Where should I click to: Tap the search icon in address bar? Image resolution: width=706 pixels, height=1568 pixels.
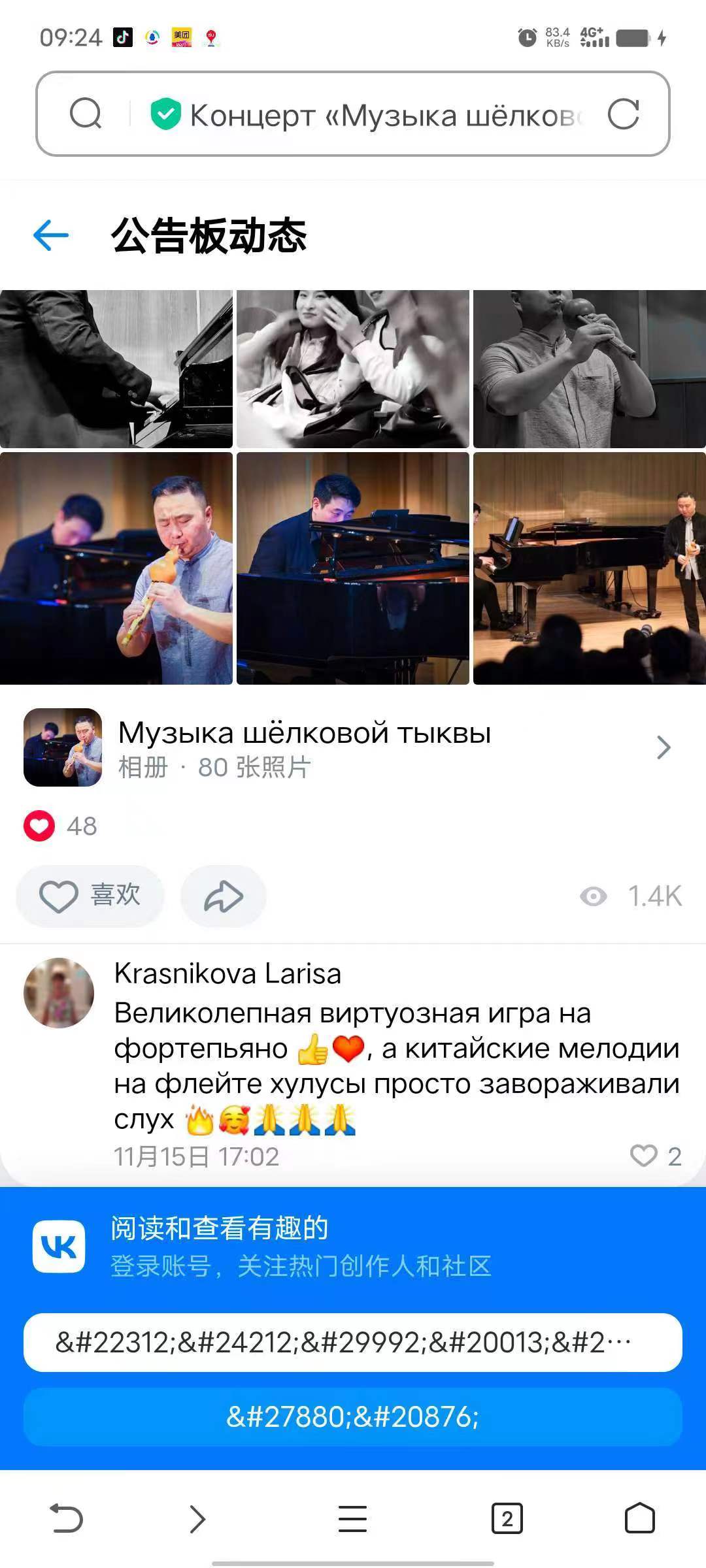[86, 114]
